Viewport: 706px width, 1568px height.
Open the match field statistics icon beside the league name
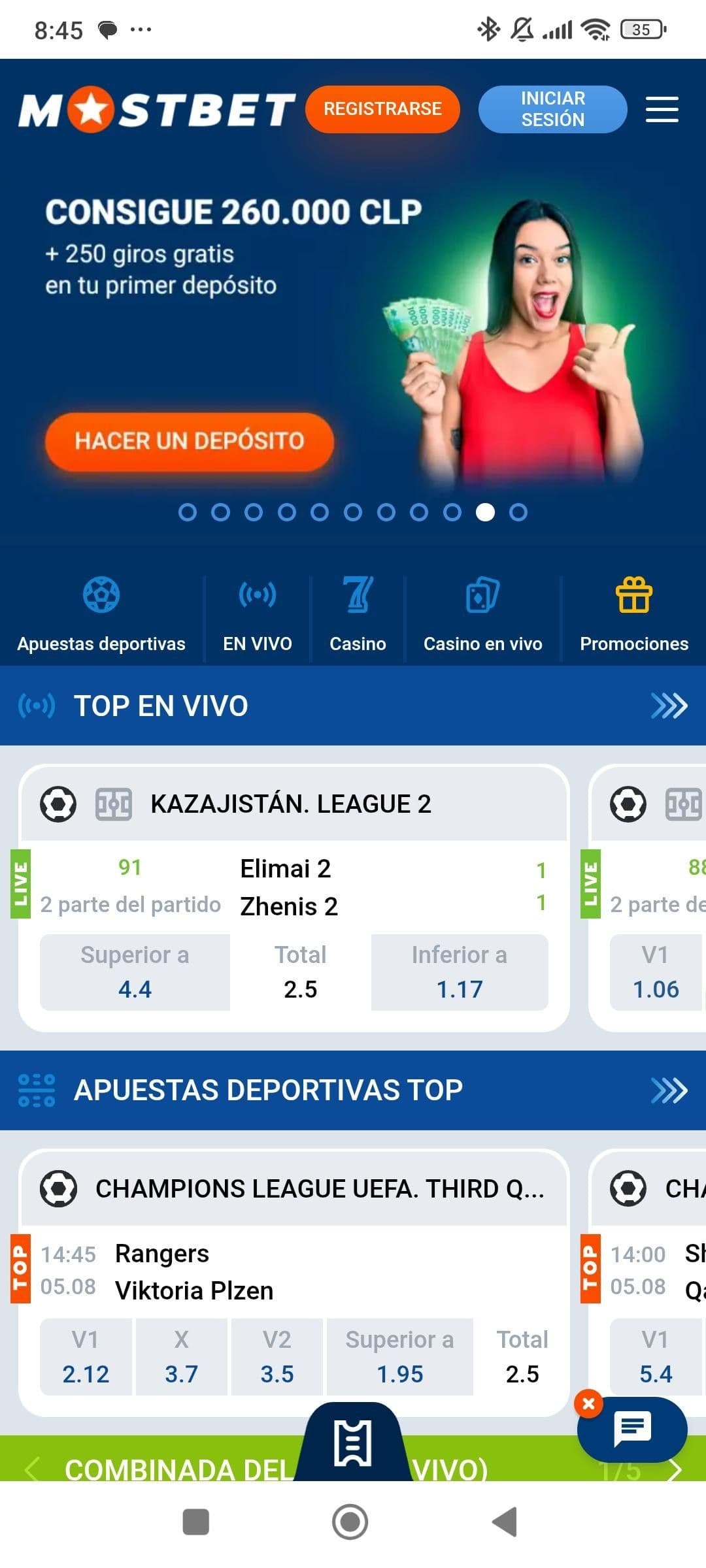click(x=114, y=805)
